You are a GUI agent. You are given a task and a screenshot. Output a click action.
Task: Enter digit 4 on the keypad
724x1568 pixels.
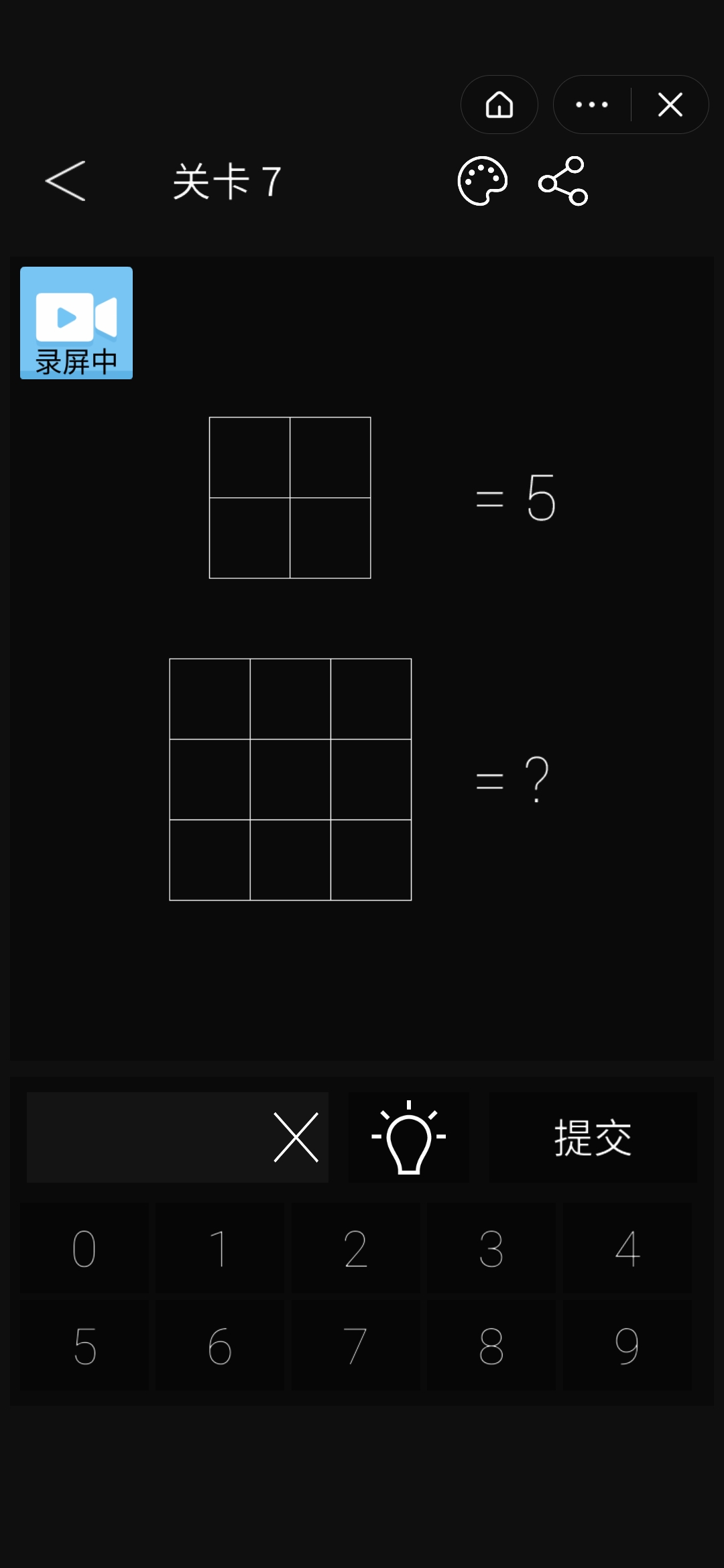(627, 1248)
